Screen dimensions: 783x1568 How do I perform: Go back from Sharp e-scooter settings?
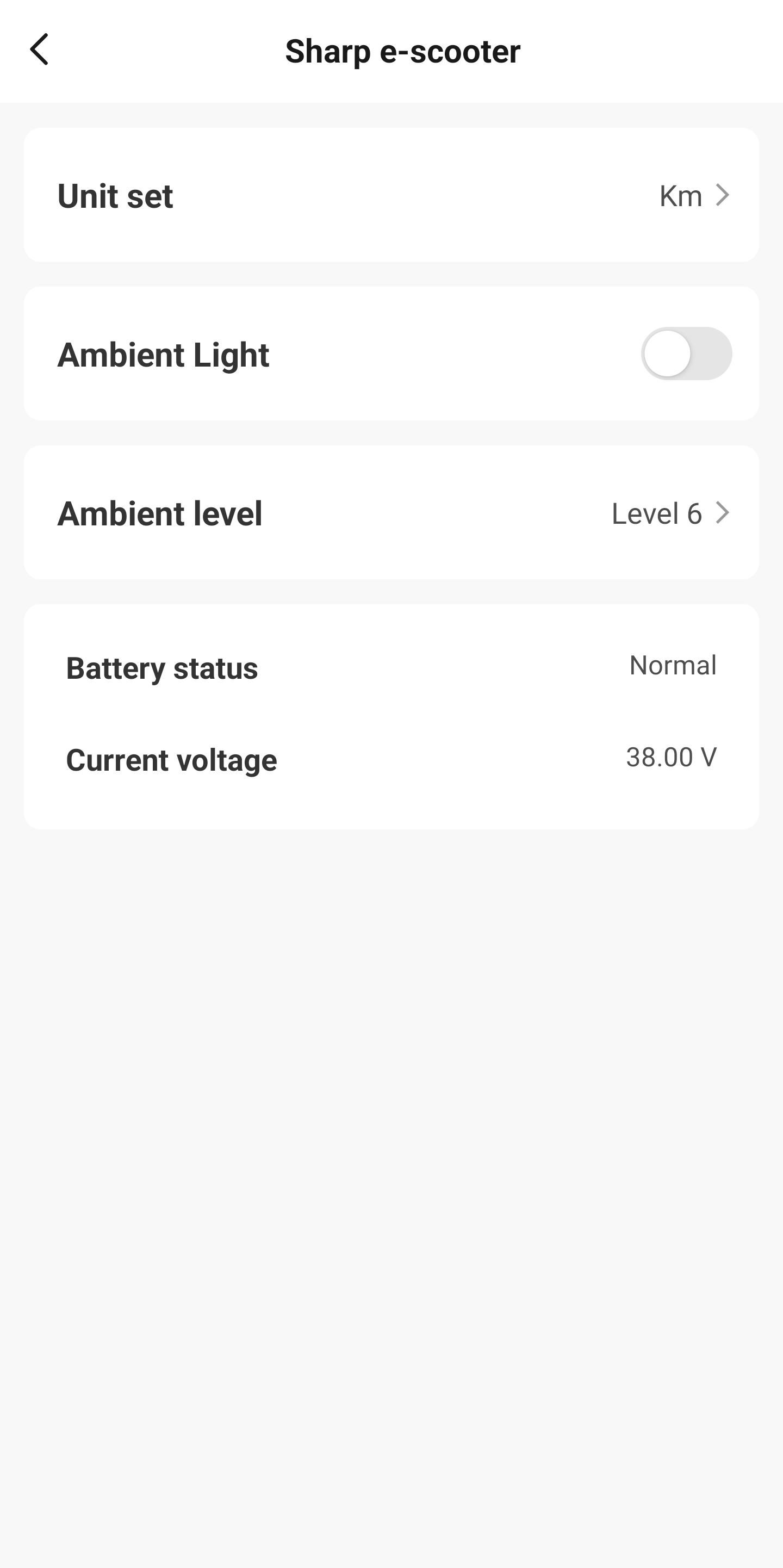click(40, 49)
